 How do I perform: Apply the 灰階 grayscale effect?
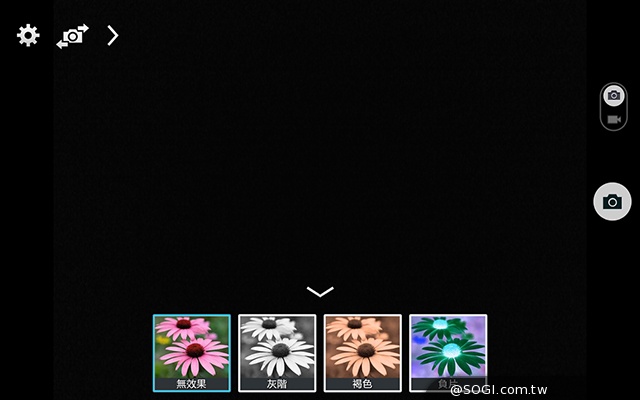tap(277, 352)
